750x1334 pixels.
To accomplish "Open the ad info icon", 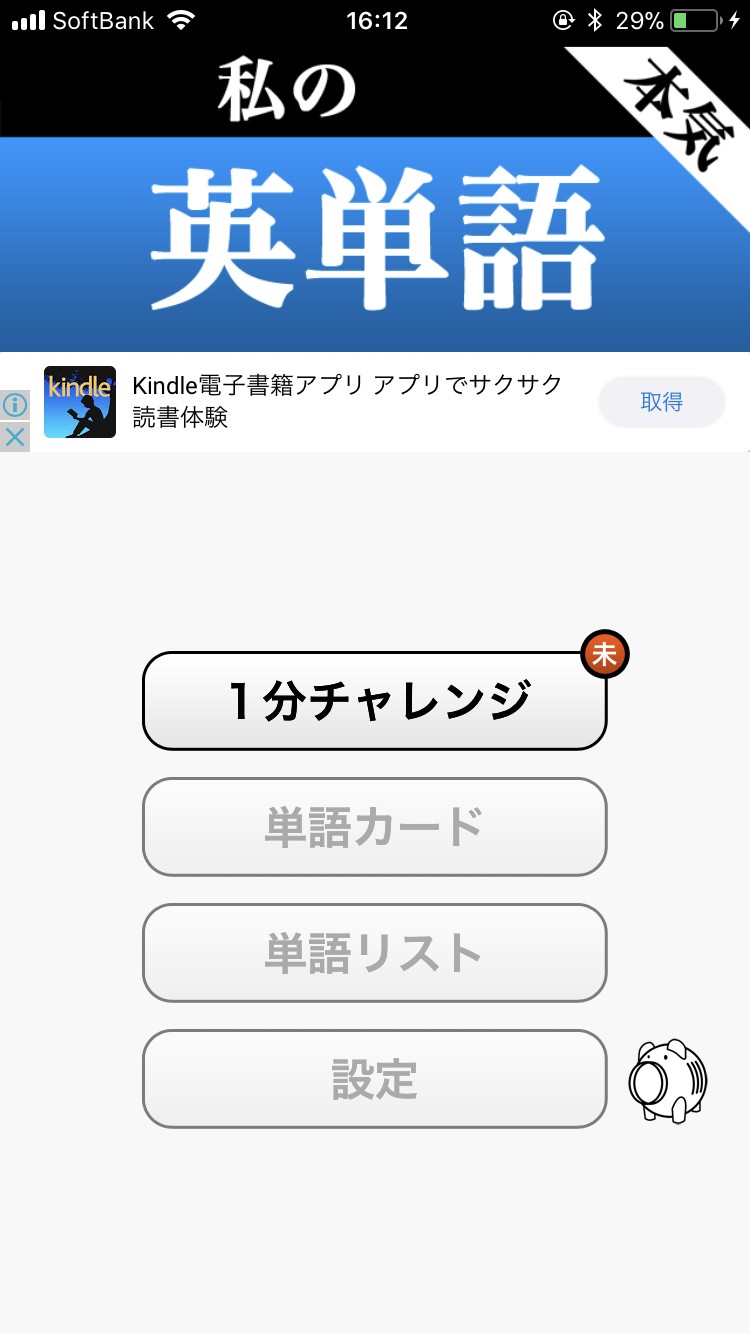I will [x=15, y=405].
